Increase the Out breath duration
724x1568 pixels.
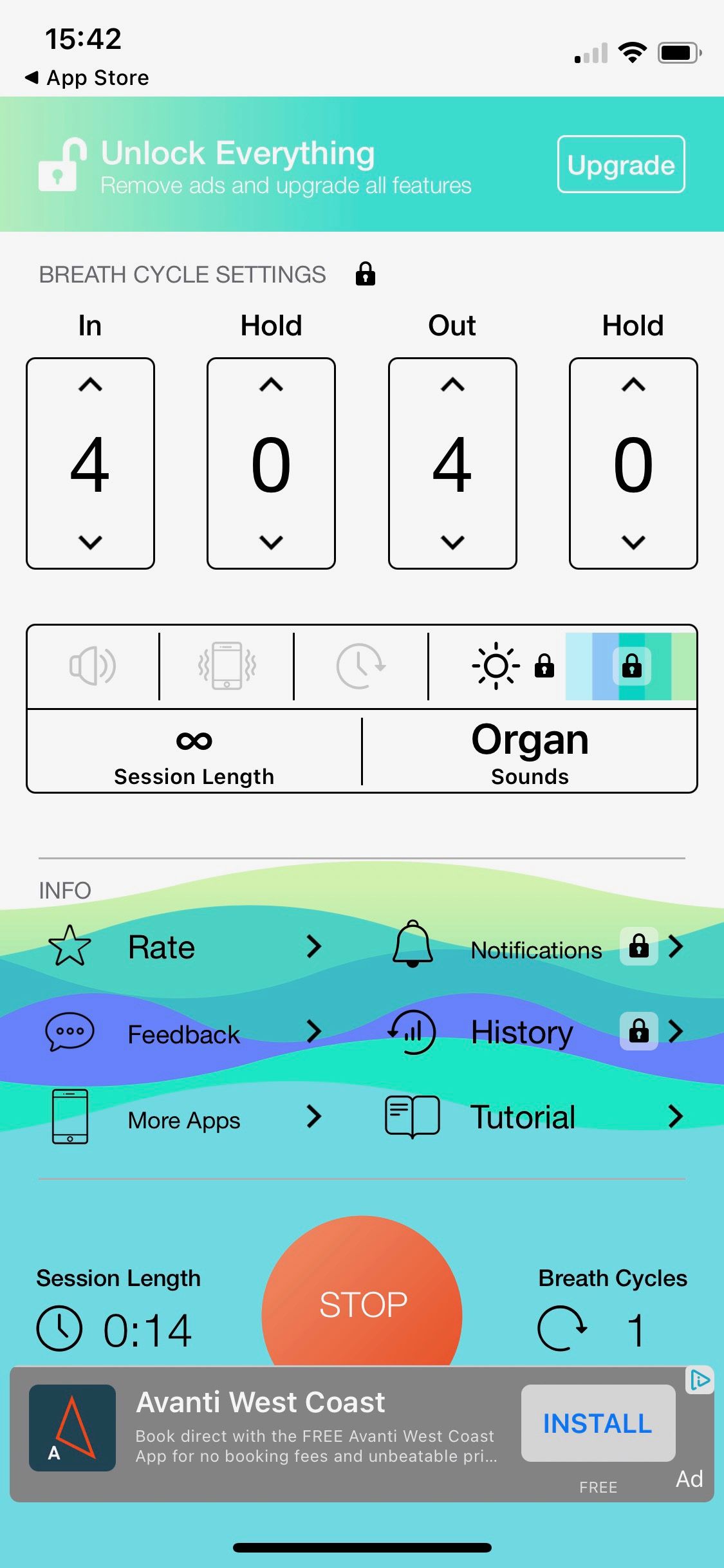pyautogui.click(x=452, y=385)
